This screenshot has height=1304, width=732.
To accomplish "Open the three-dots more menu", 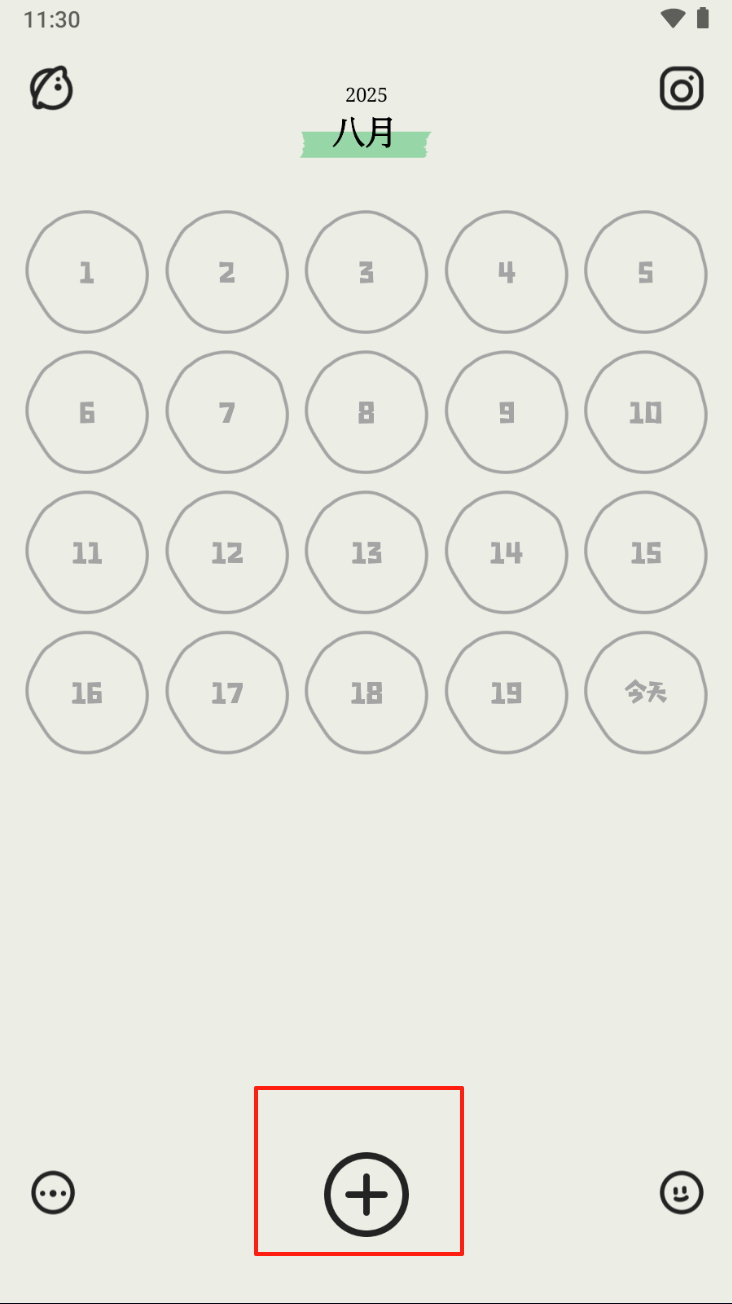I will click(53, 1193).
